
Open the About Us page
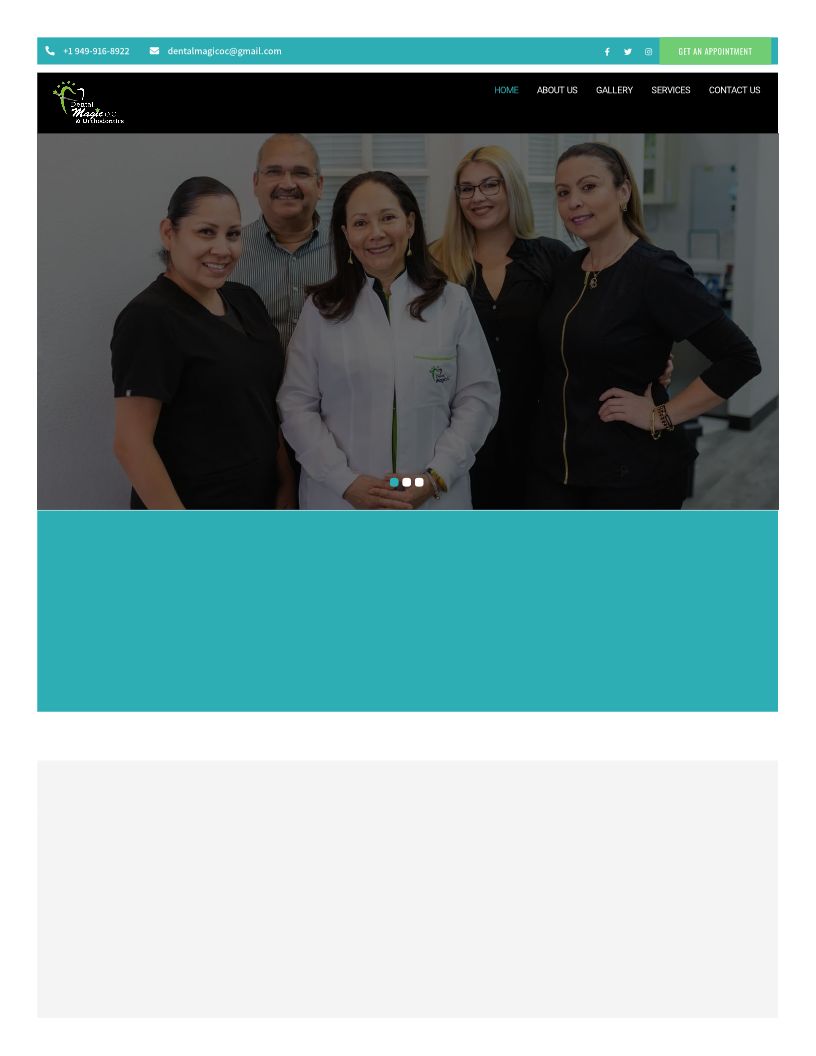tap(557, 90)
